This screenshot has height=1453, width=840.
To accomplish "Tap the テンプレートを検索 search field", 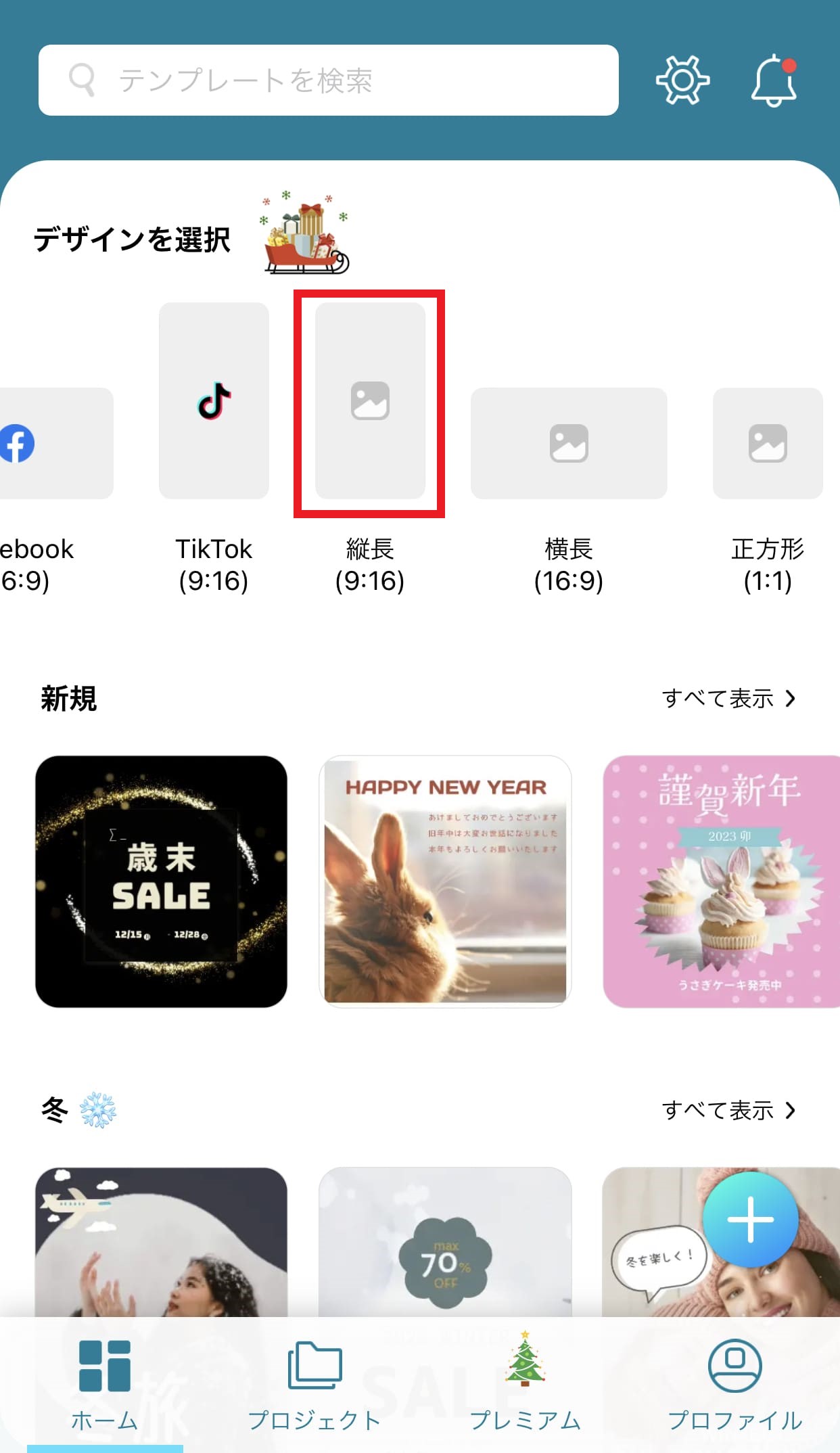I will pos(328,80).
